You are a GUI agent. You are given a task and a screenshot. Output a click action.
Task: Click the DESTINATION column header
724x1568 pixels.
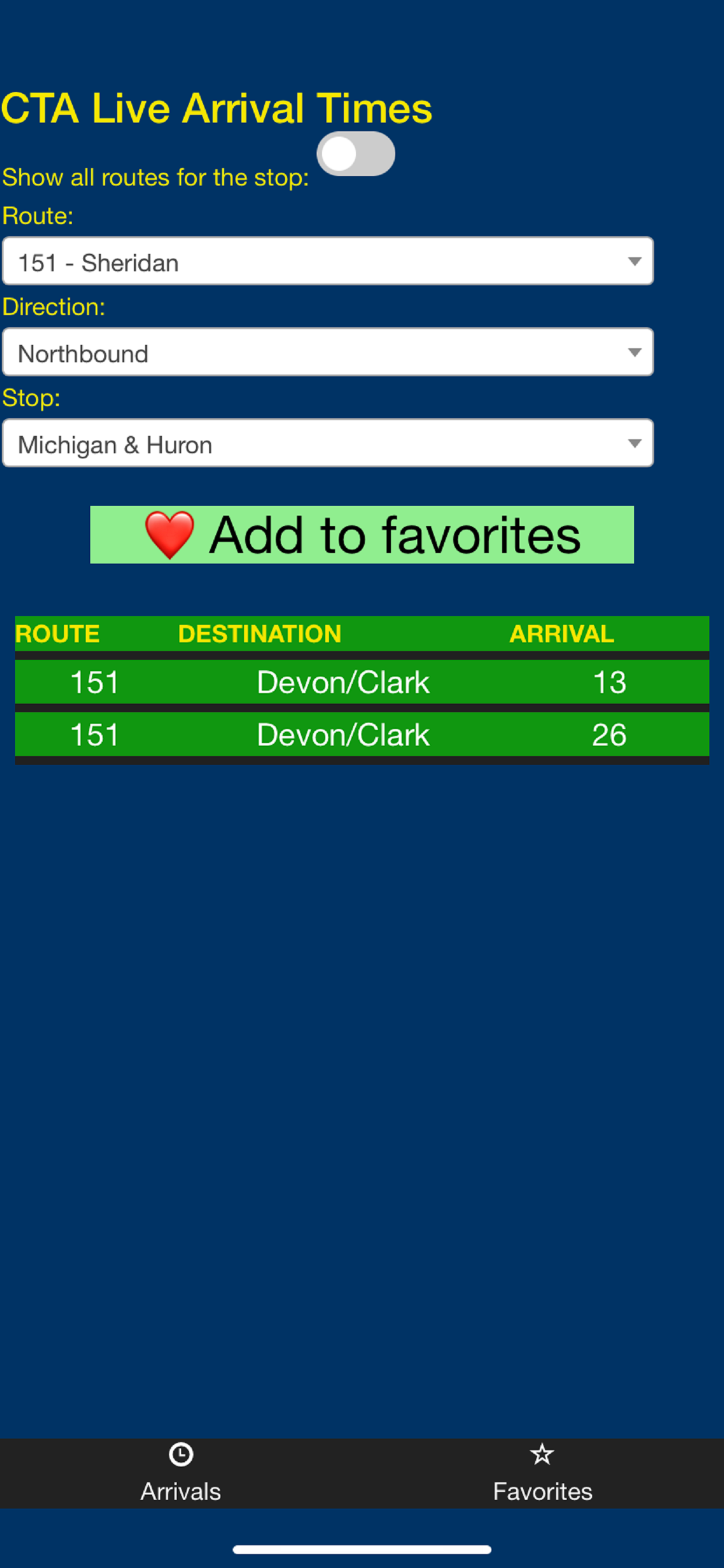tap(261, 633)
